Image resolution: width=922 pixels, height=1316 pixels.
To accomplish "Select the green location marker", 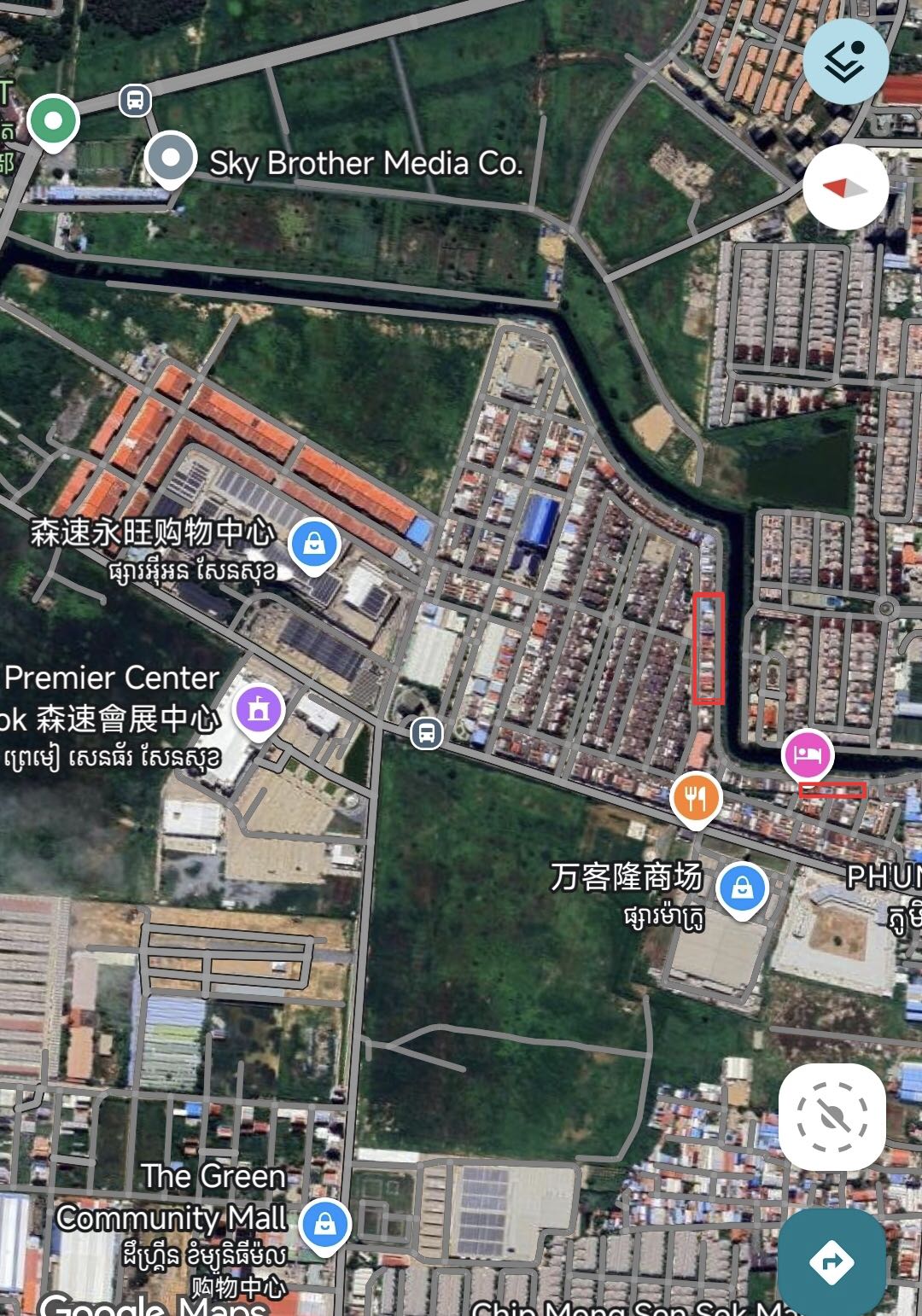I will tap(53, 121).
